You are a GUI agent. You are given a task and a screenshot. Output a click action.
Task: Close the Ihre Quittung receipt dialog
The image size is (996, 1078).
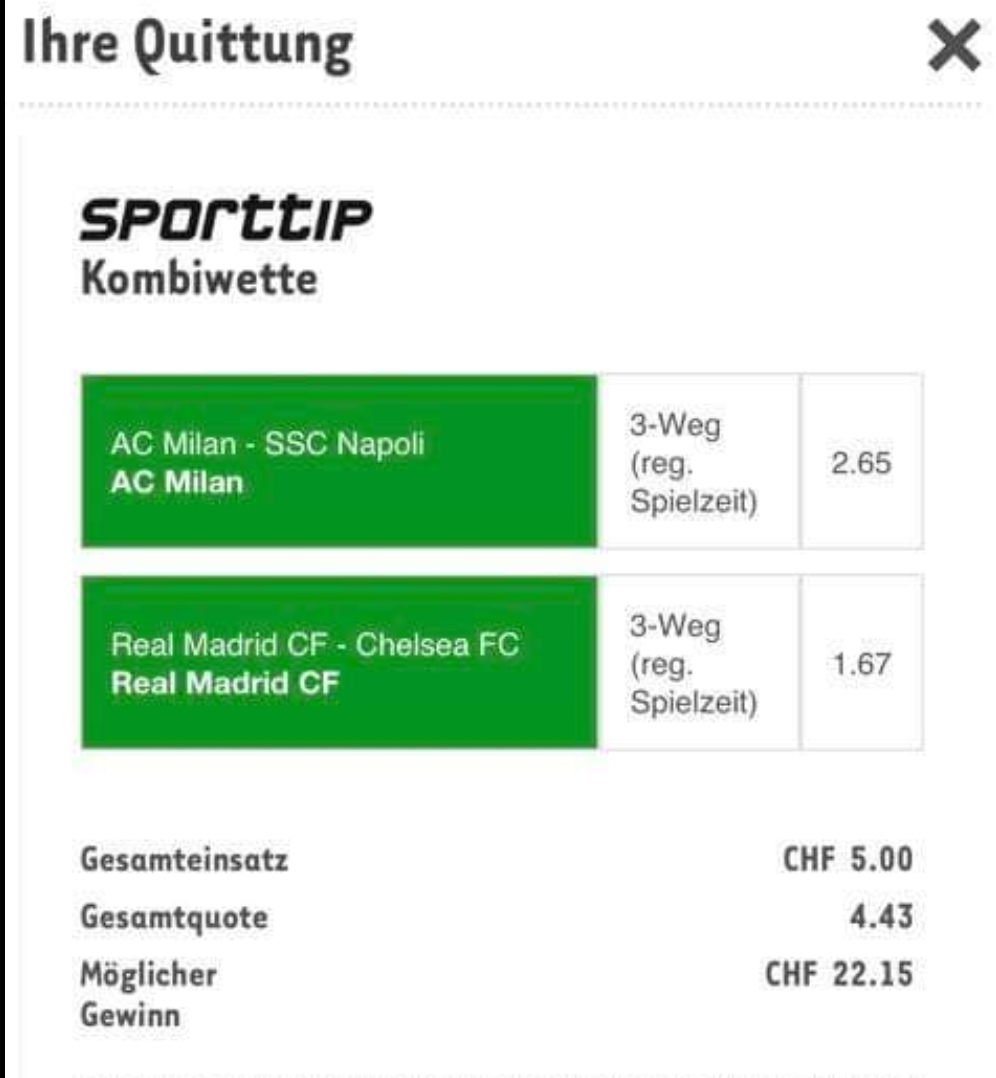point(951,47)
